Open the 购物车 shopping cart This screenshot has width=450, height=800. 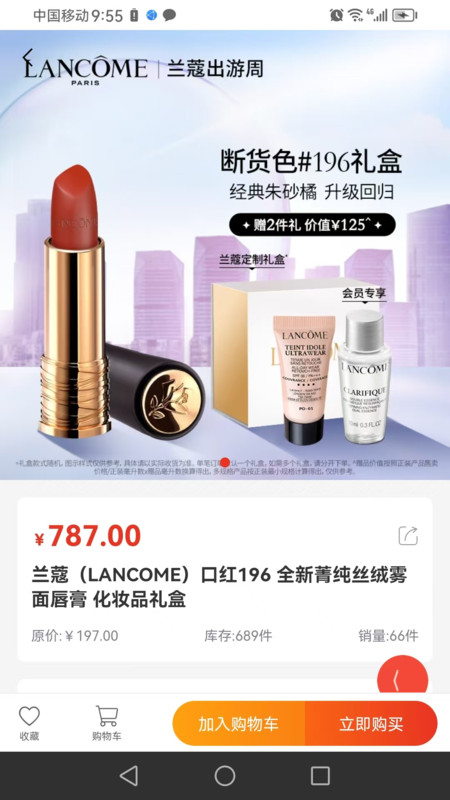click(x=107, y=723)
